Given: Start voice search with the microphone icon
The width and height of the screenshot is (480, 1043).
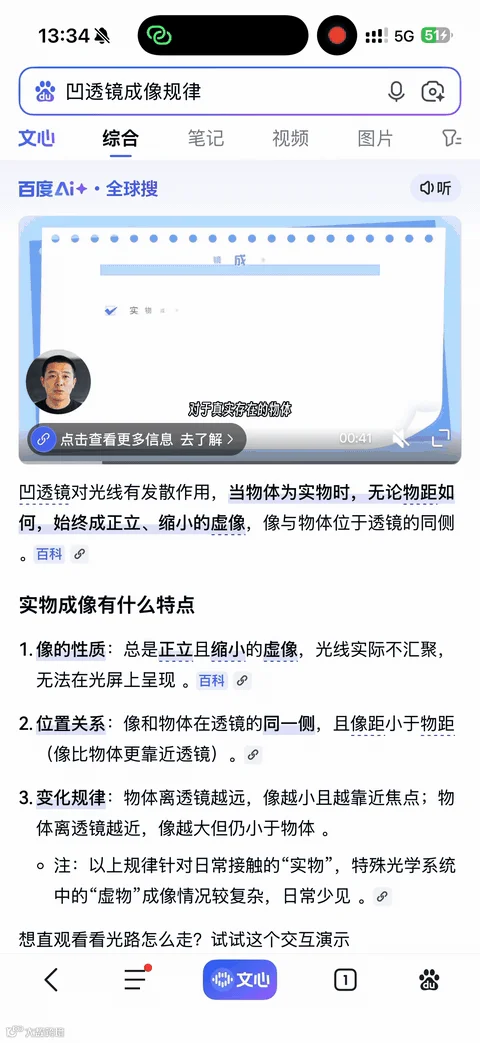Looking at the screenshot, I should (x=396, y=92).
